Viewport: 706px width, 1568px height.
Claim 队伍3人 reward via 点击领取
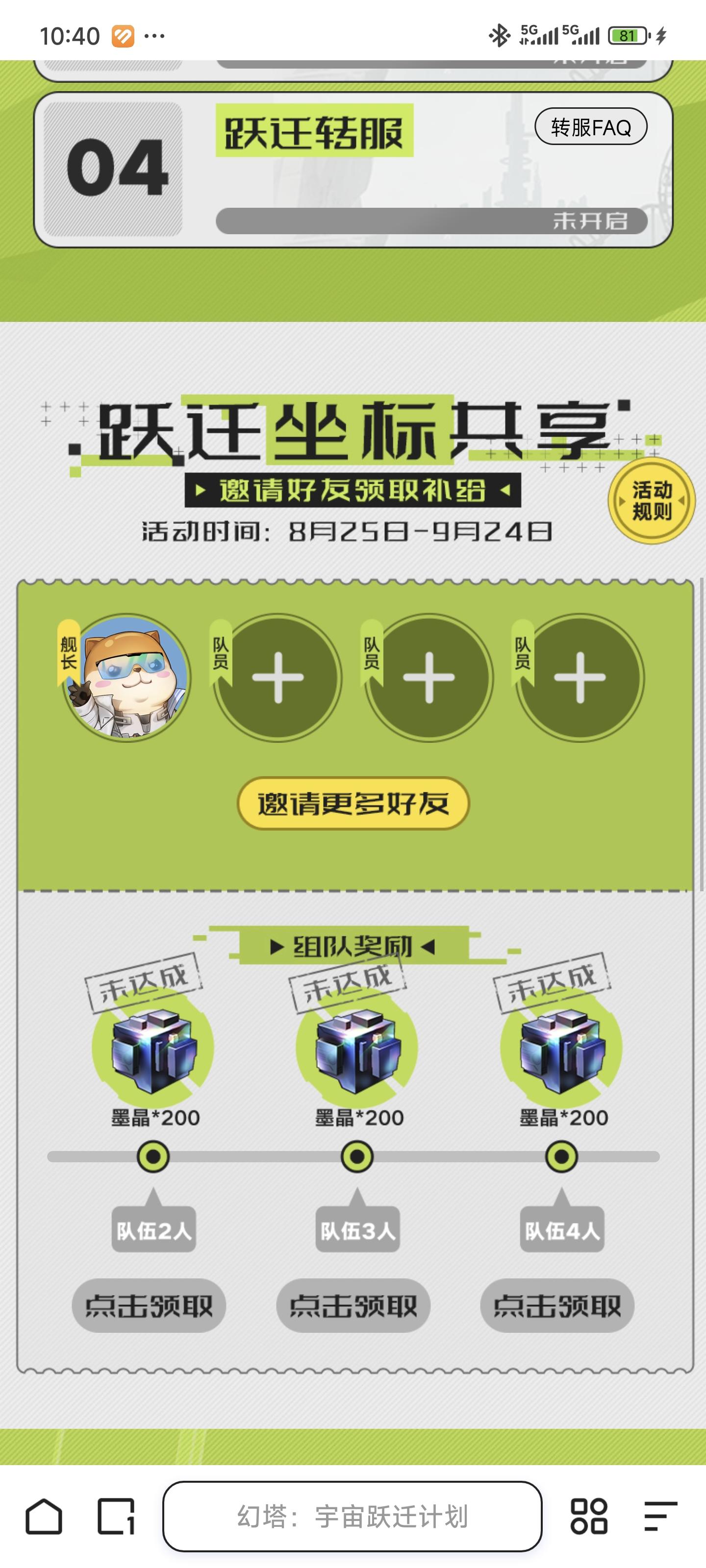click(x=353, y=1305)
